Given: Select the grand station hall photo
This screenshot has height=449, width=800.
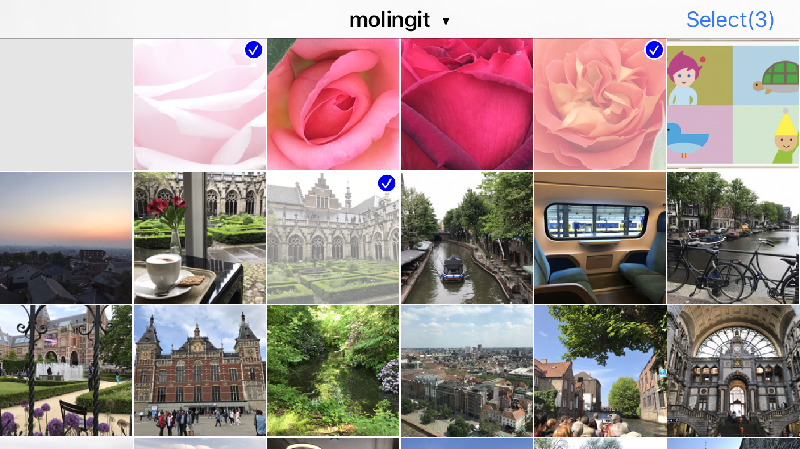Looking at the screenshot, I should 733,371.
